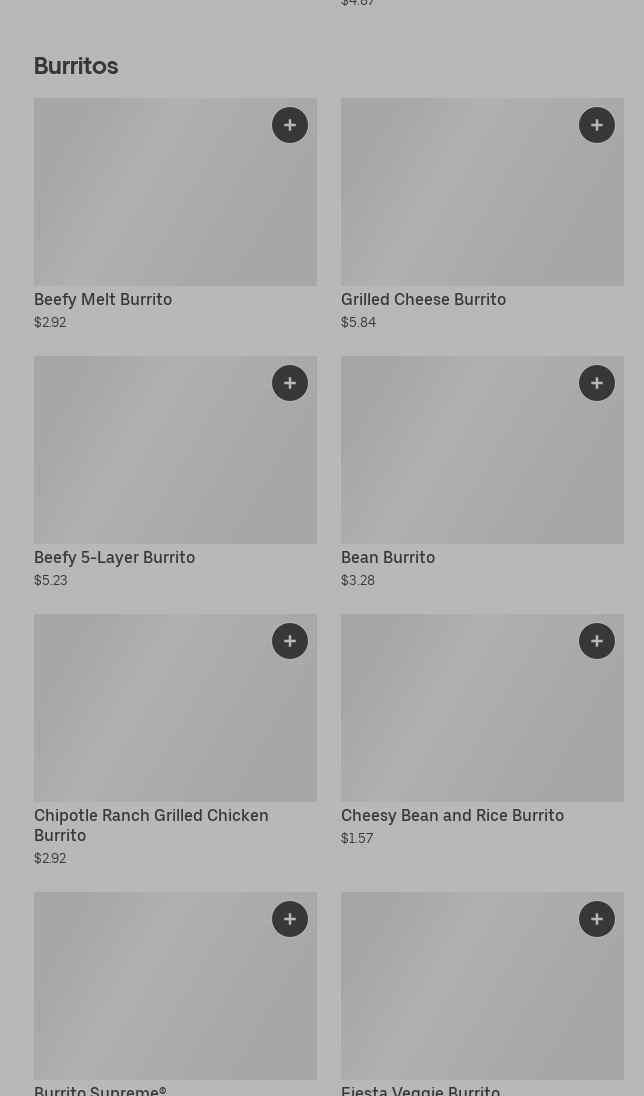Add Grilled Cheese Burrito to cart

tap(597, 125)
